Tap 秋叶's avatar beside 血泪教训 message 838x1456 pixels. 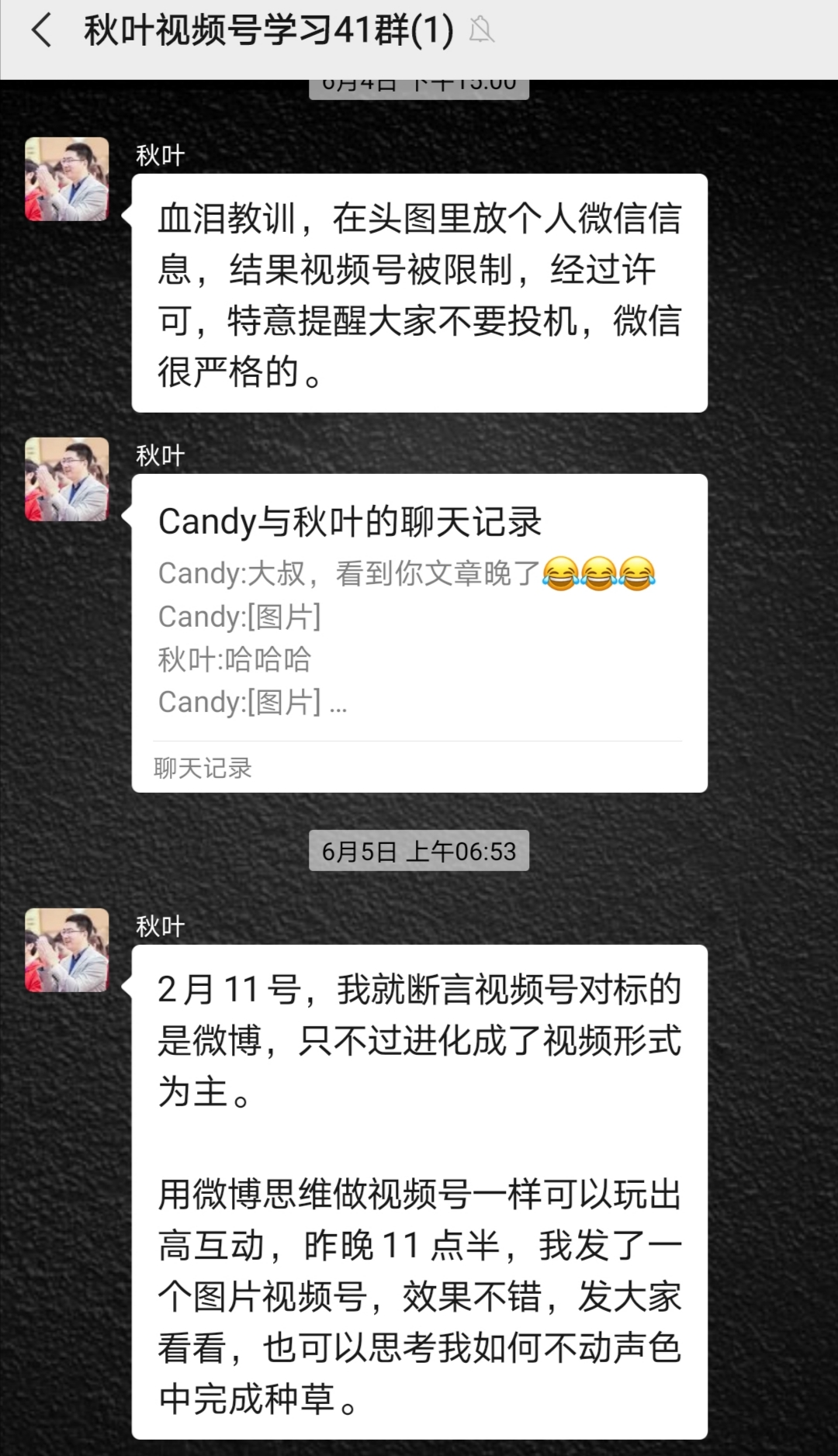click(x=67, y=179)
